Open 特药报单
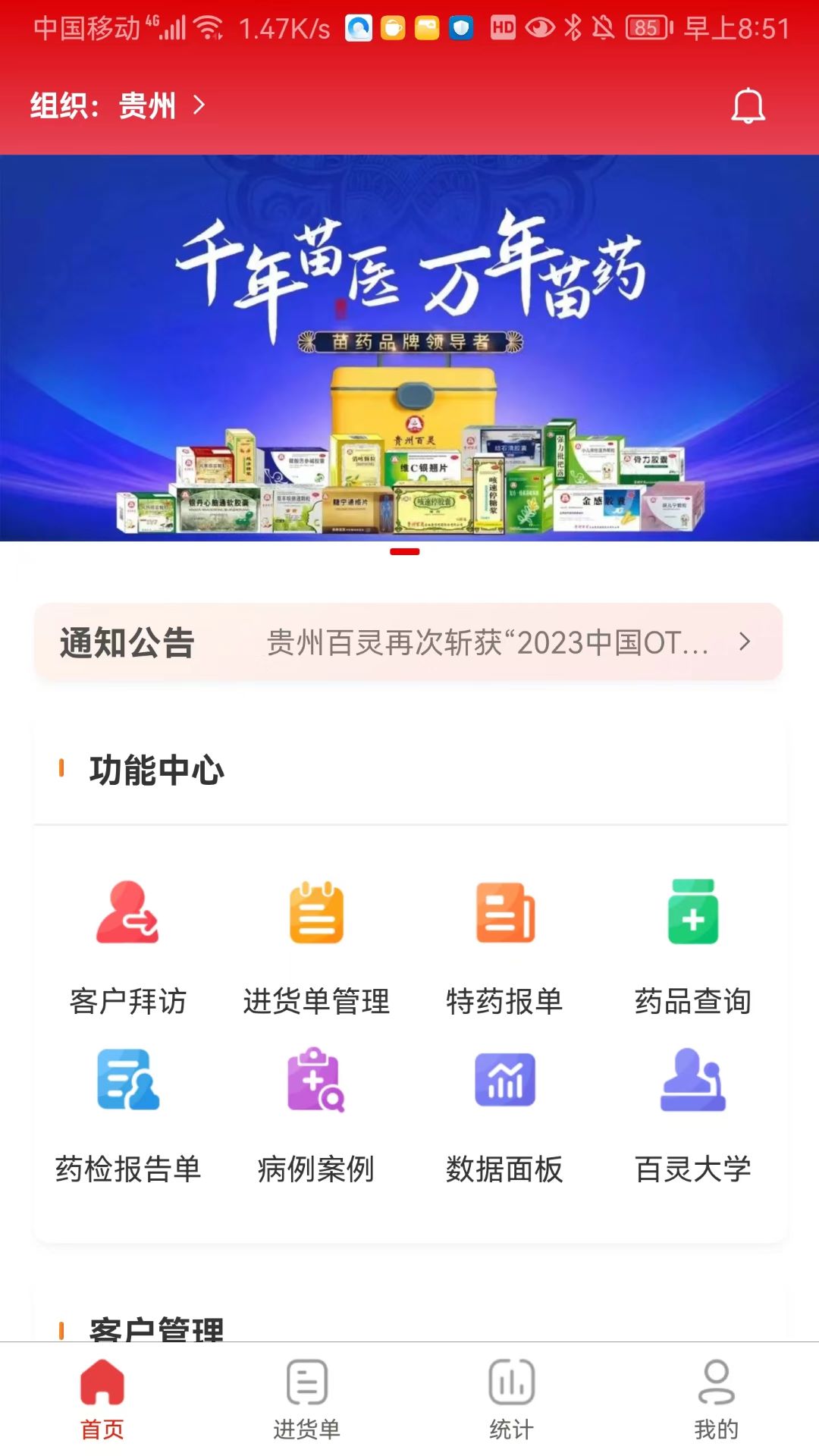The image size is (819, 1456). (504, 946)
